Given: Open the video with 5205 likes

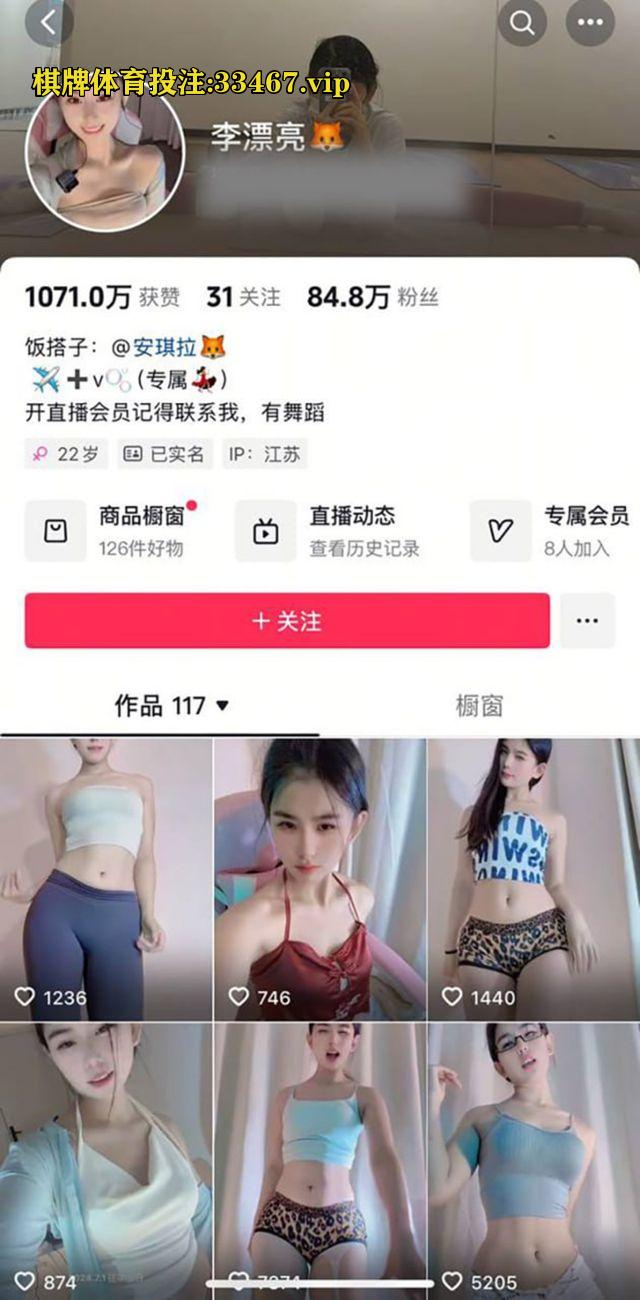Looking at the screenshot, I should (533, 1160).
